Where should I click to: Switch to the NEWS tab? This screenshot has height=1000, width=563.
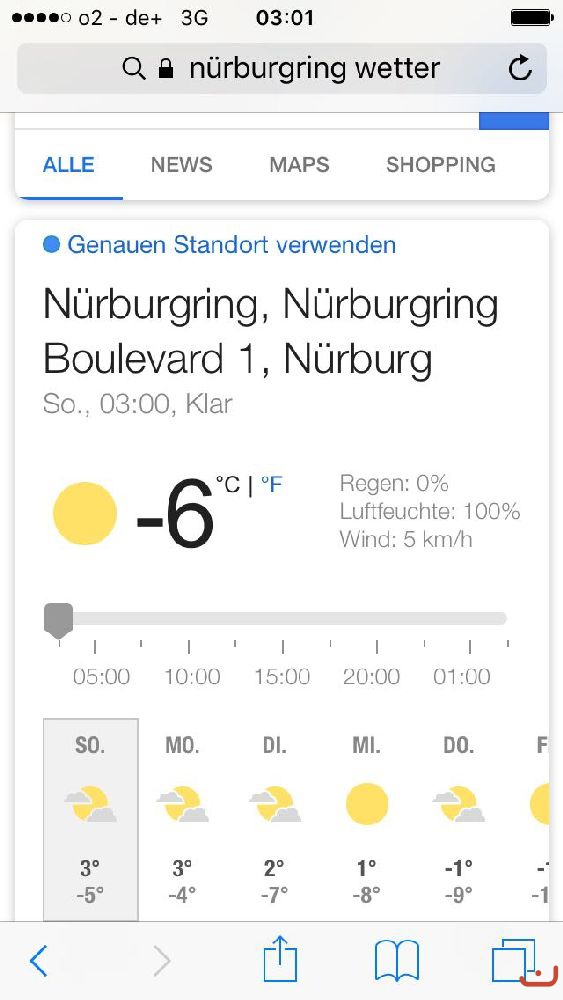pyautogui.click(x=181, y=165)
